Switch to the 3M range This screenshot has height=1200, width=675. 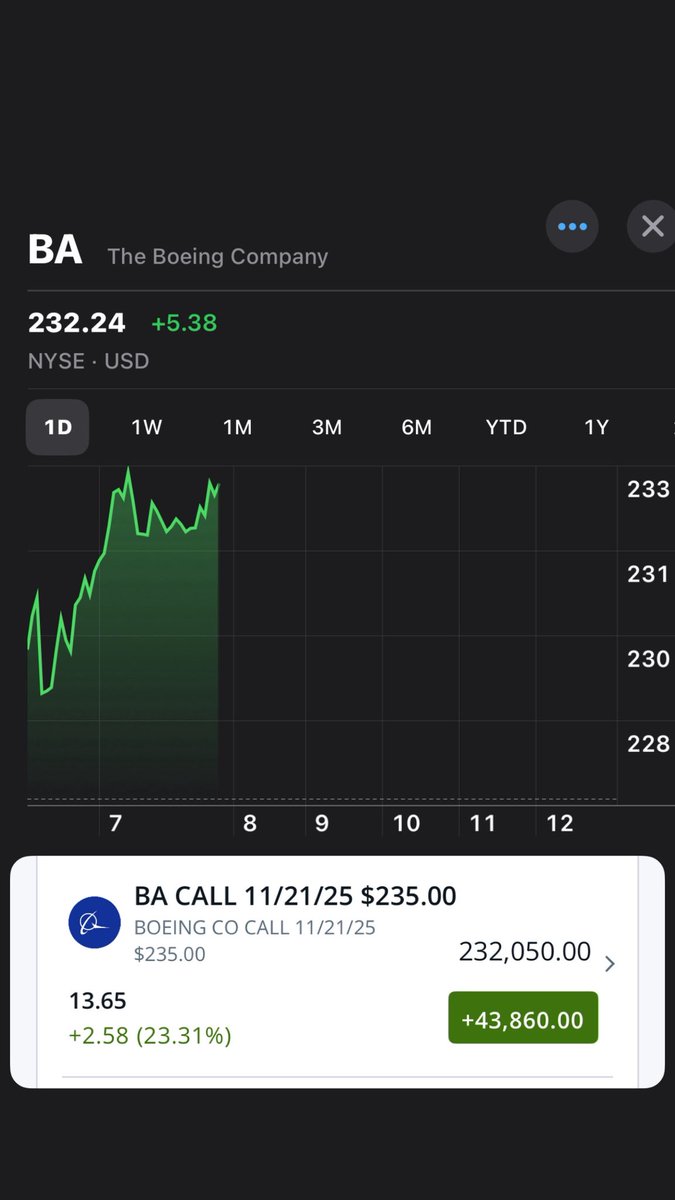tap(327, 427)
